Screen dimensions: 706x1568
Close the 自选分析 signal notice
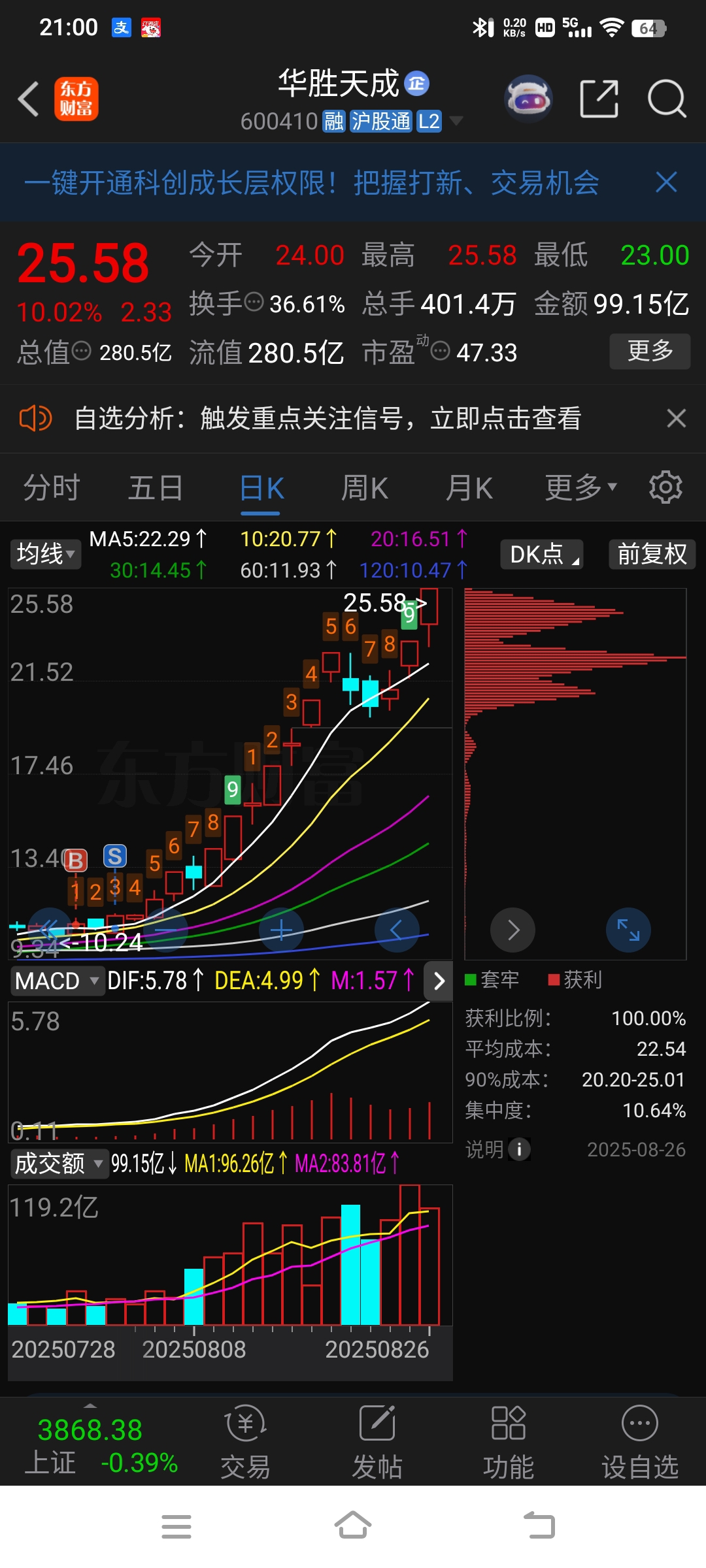pos(676,418)
